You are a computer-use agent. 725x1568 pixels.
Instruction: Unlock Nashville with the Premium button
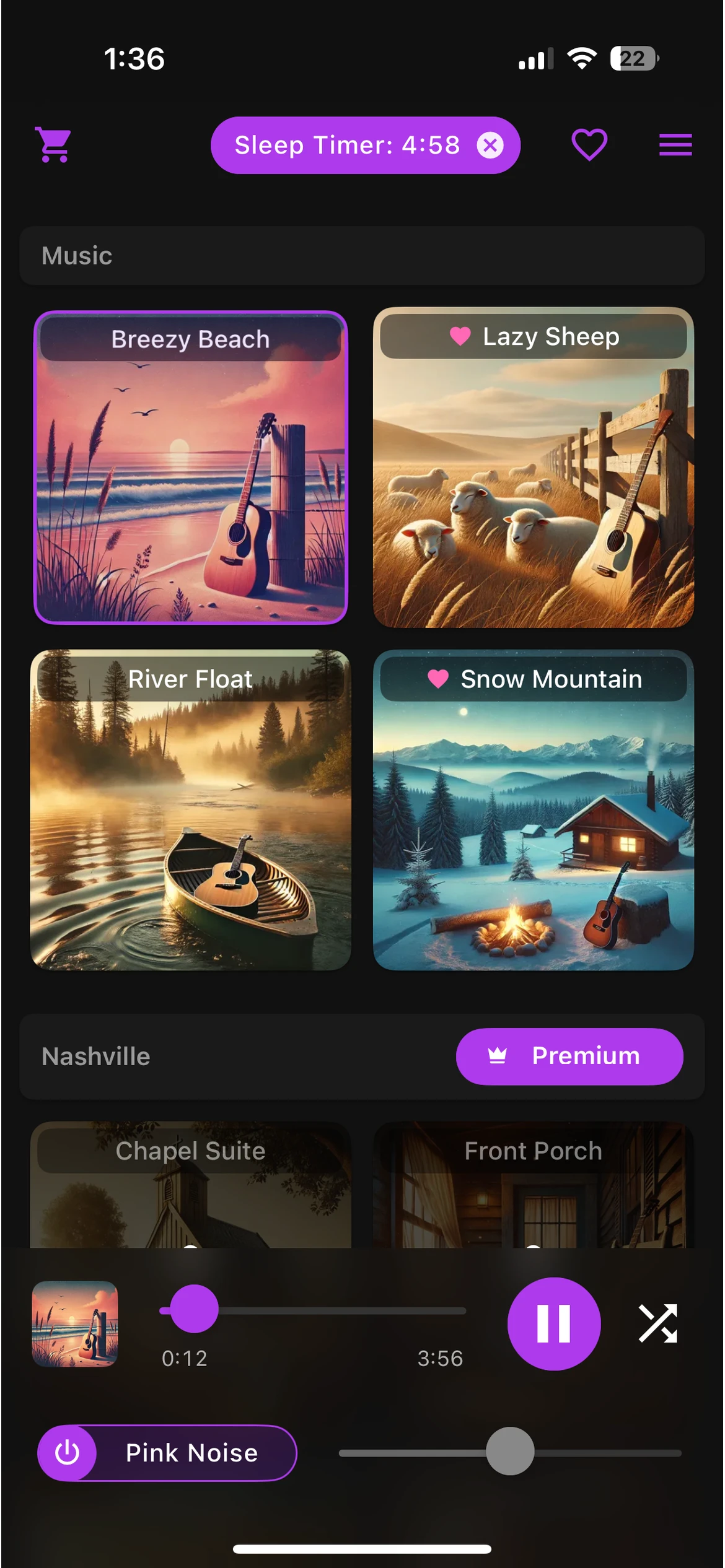pos(569,1056)
